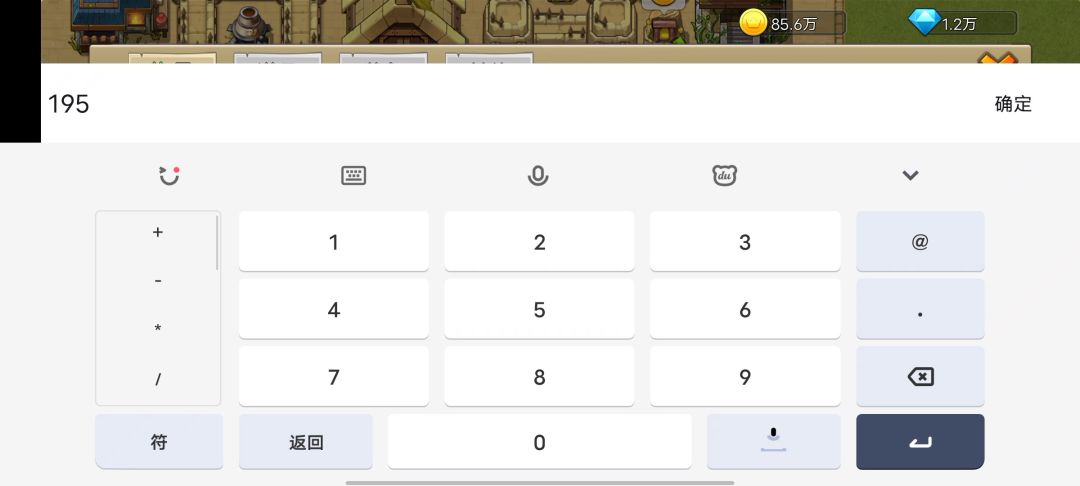The image size is (1080, 486).
Task: Type the digit 1
Action: [333, 242]
